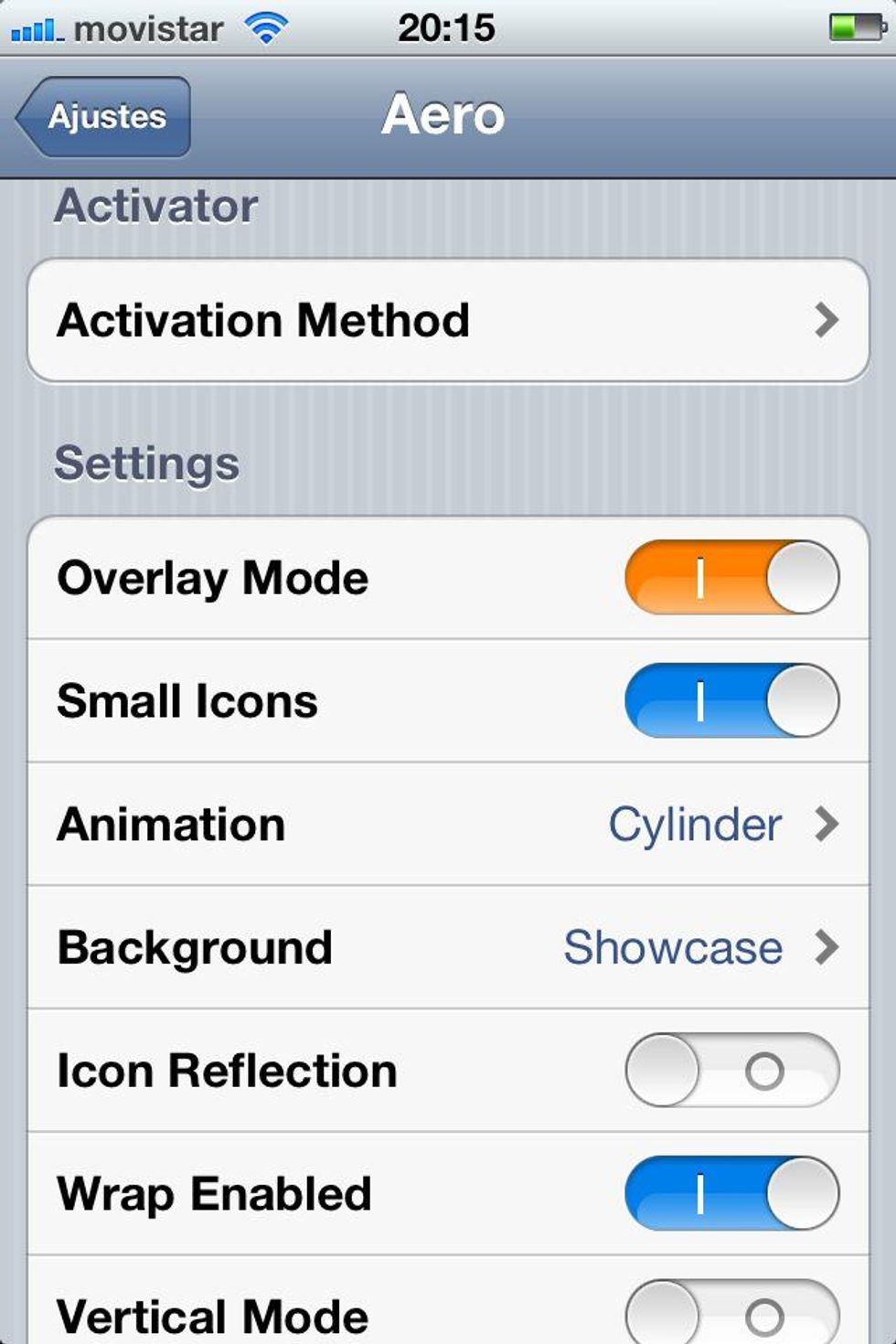Disable the Small Icons switch
Image resolution: width=896 pixels, height=1344 pixels.
coord(731,701)
